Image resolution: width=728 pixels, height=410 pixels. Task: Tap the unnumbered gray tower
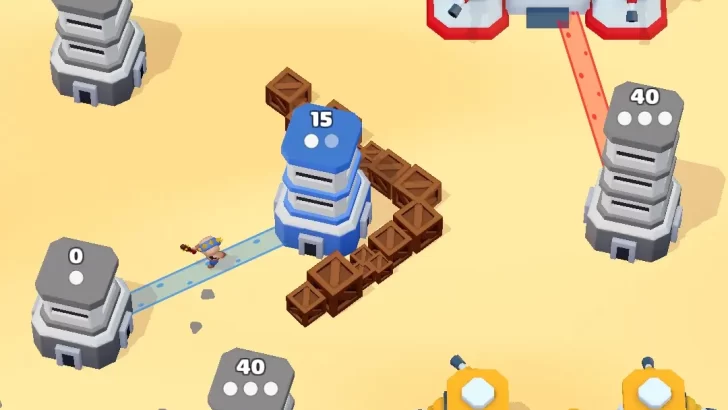tap(97, 50)
